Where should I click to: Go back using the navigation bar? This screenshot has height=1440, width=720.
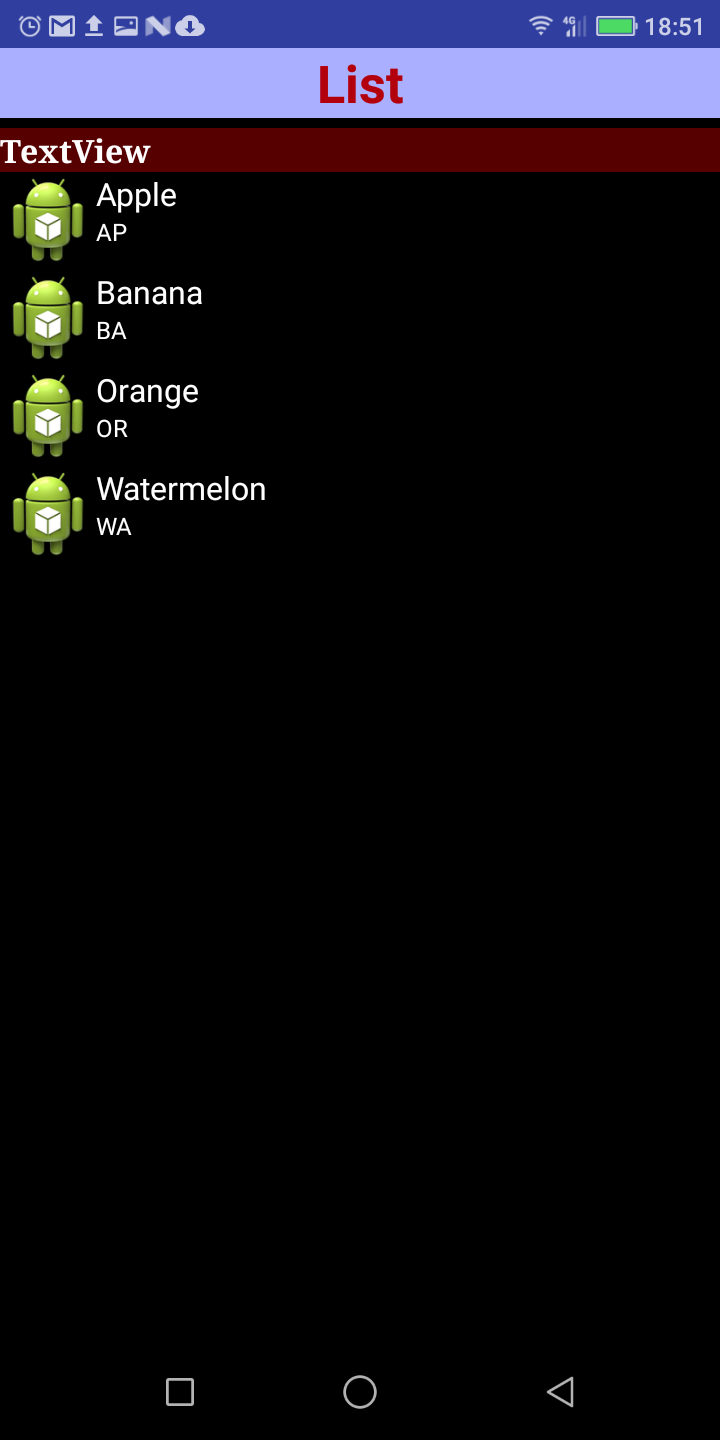pos(560,1391)
